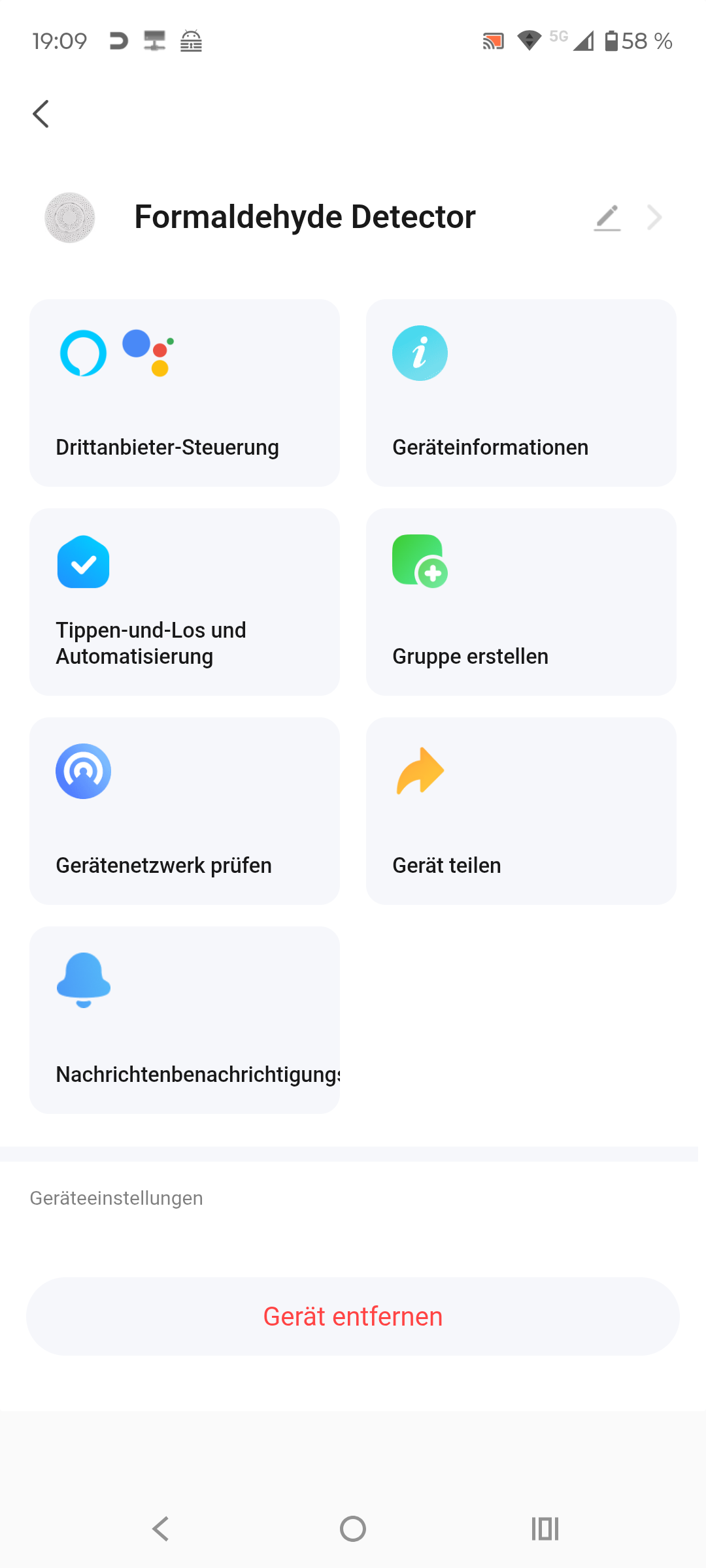Choose Gerät teilen
Screen dimensions: 706x1568
pos(521,811)
